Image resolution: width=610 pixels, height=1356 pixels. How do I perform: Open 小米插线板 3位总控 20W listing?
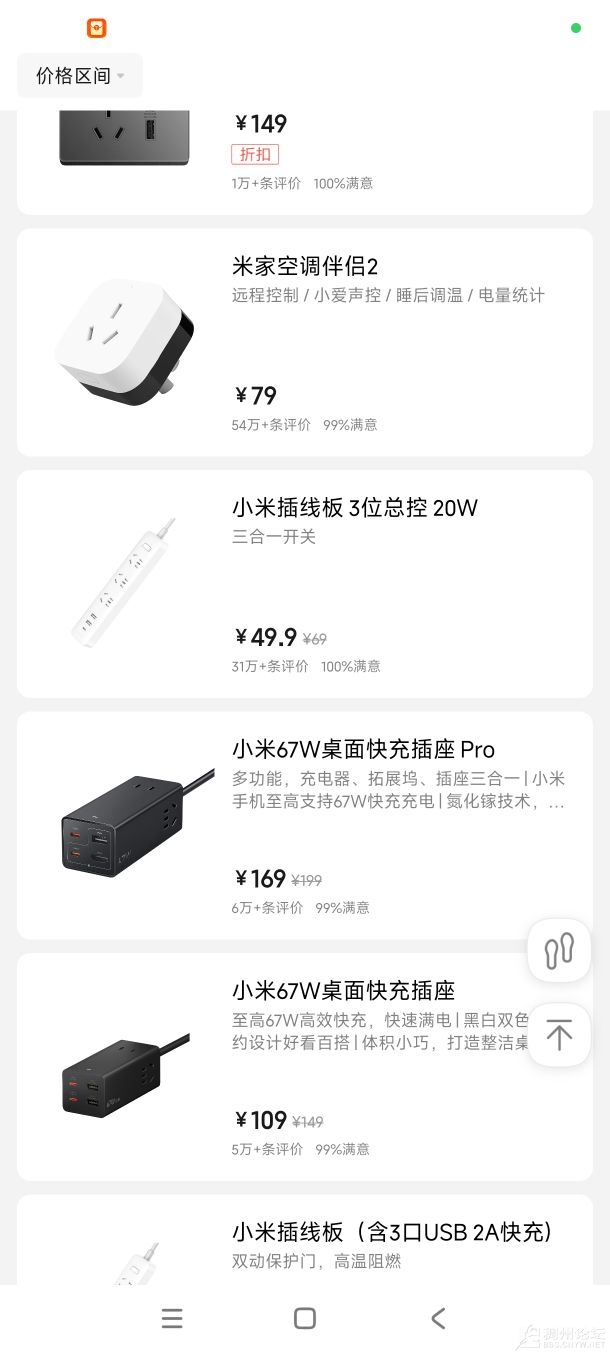[x=304, y=583]
